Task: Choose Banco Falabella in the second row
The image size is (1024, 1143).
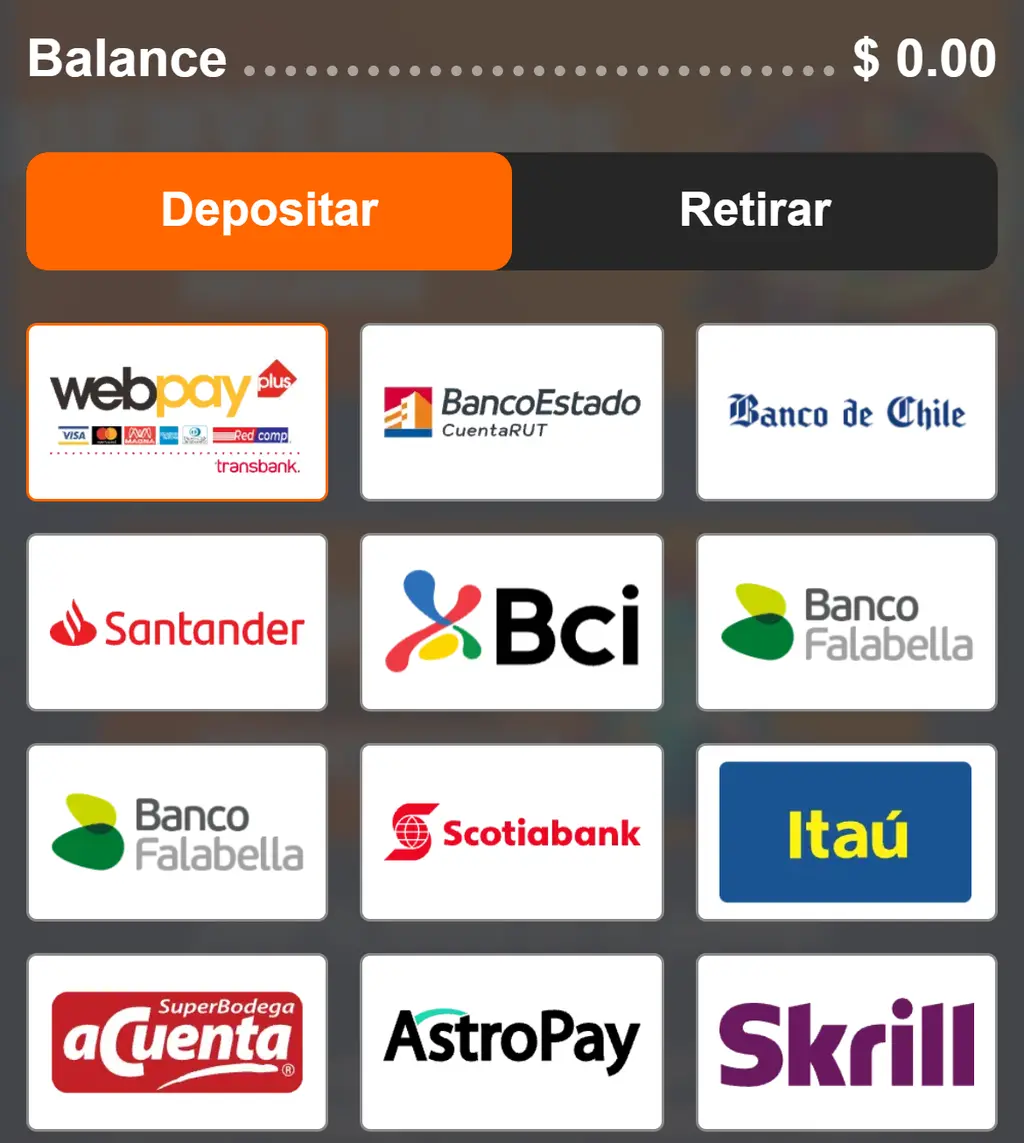Action: pos(846,622)
